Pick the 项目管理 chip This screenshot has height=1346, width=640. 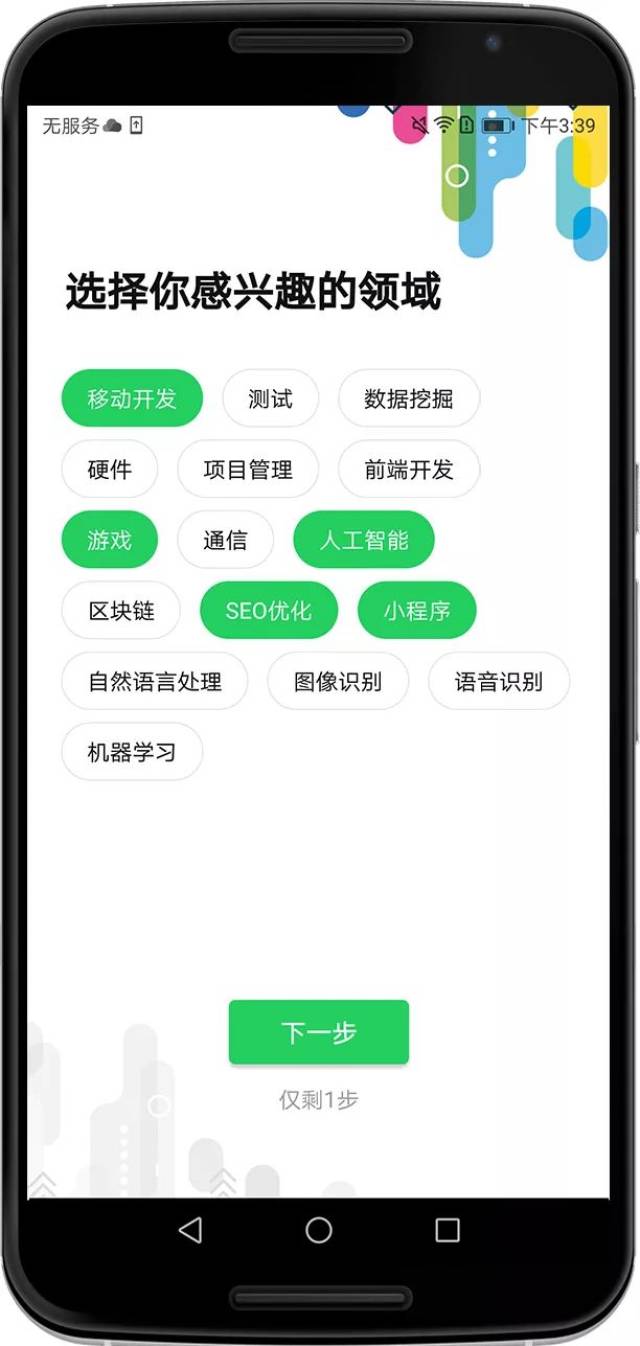[x=248, y=469]
